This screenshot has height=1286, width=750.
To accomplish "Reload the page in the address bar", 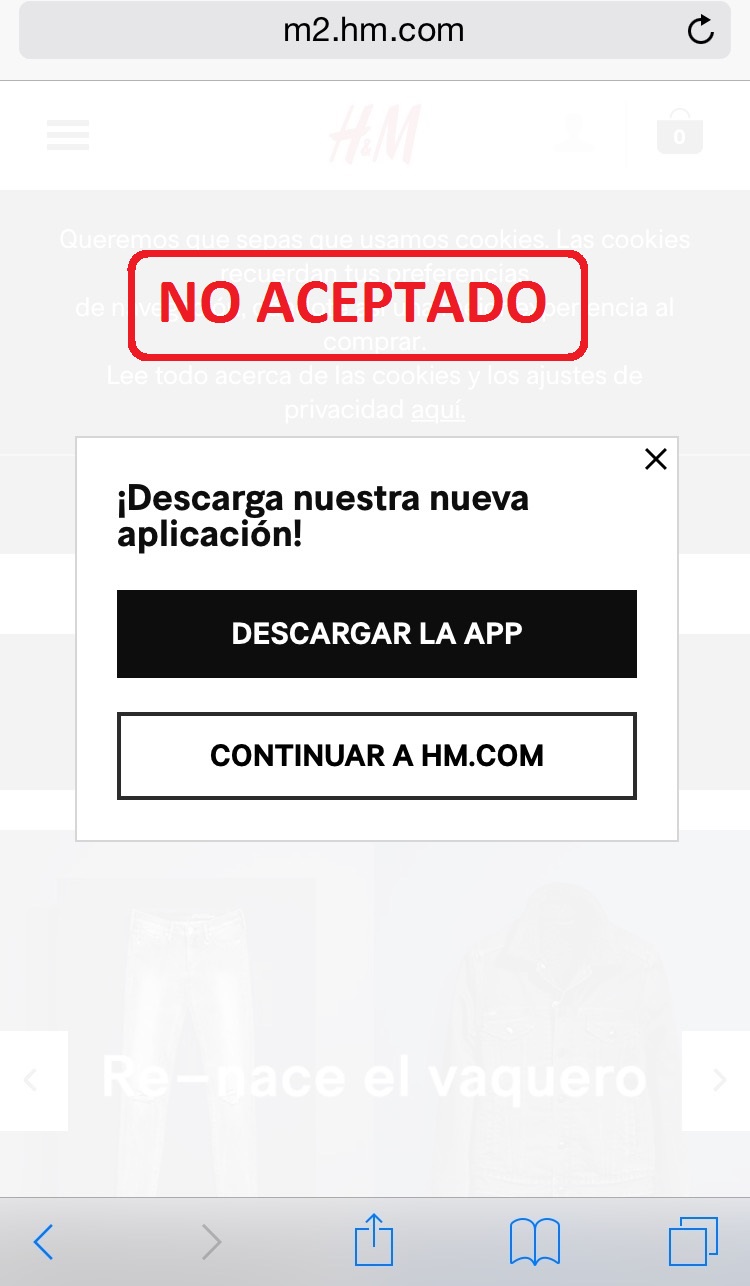I will 701,30.
